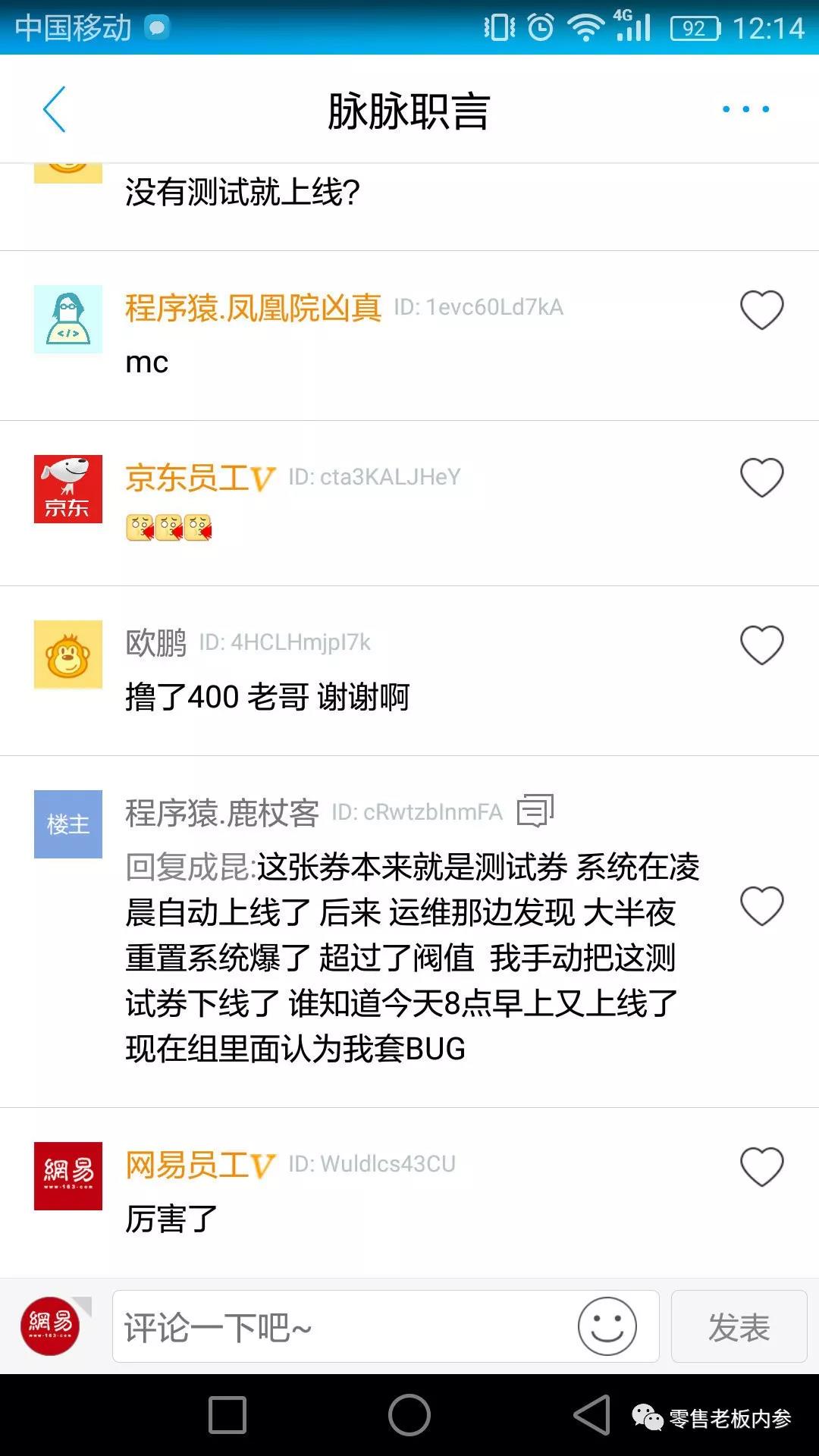Like 程序猿.鹿杖客's long reply about 测试券
Image resolution: width=819 pixels, height=1456 pixels.
click(x=763, y=904)
